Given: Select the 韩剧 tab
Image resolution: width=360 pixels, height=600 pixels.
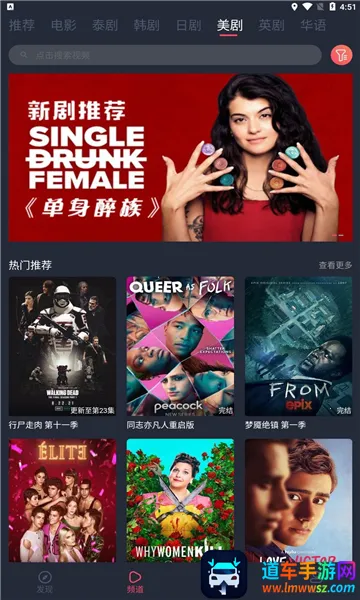Looking at the screenshot, I should tap(146, 25).
